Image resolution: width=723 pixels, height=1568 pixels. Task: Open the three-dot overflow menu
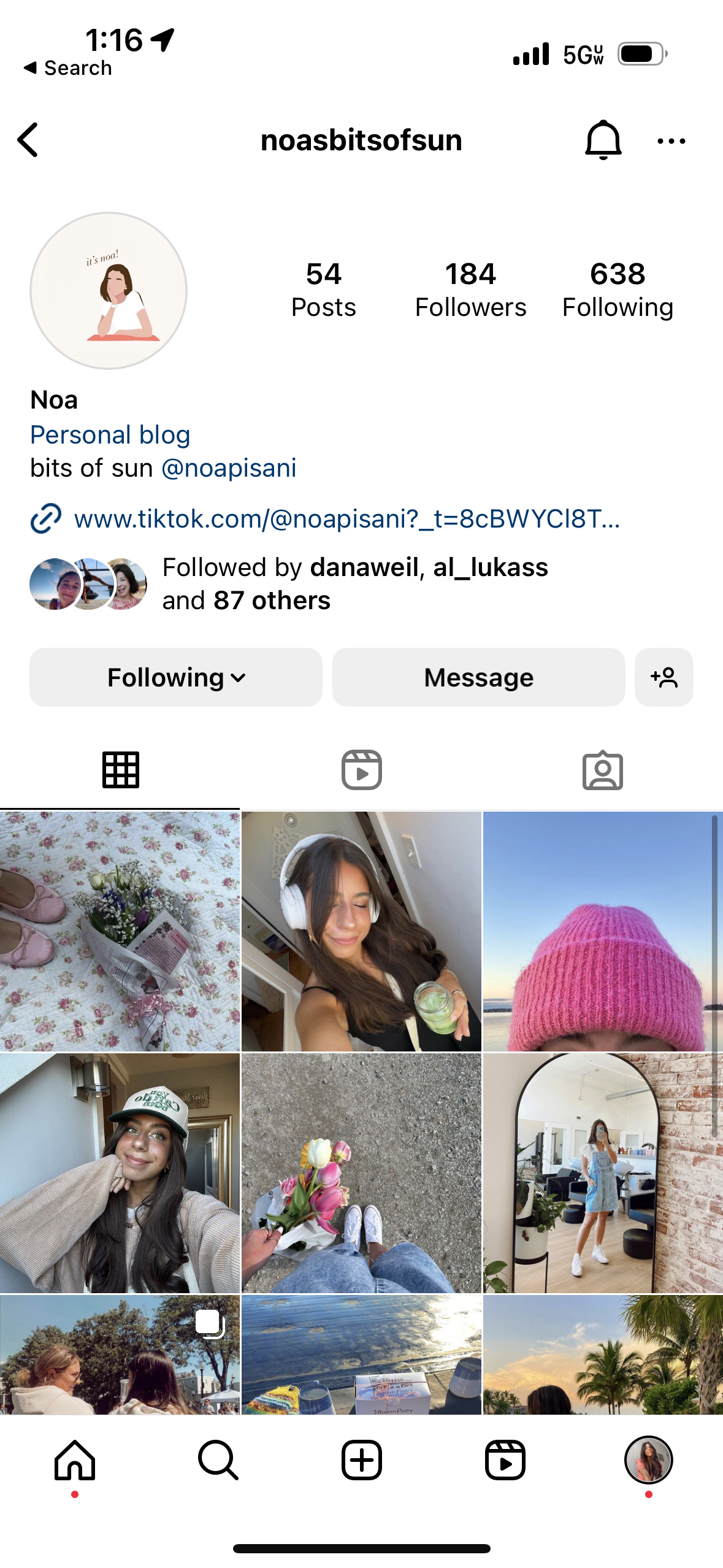click(671, 141)
